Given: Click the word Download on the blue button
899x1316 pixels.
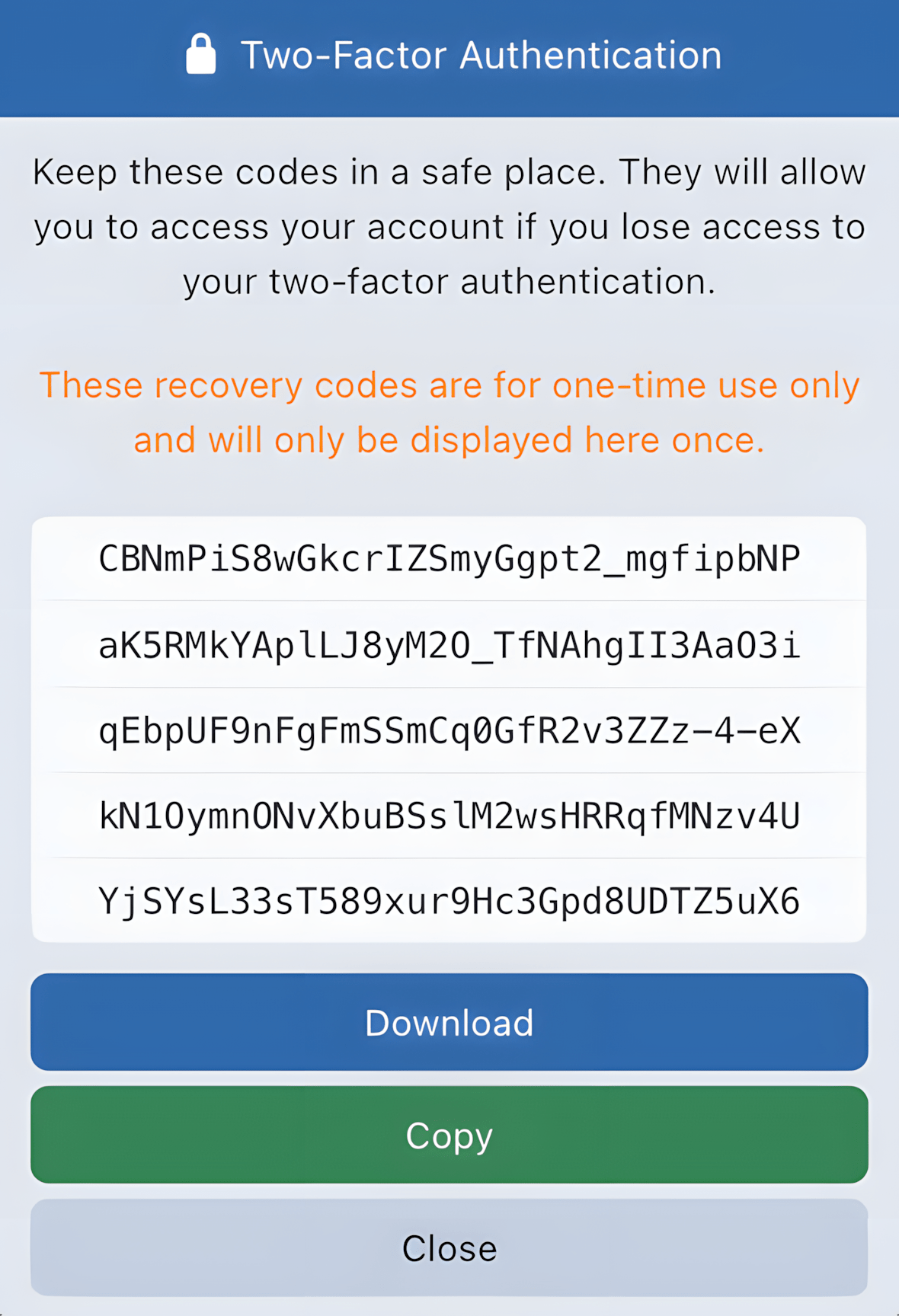Looking at the screenshot, I should coord(449,1023).
